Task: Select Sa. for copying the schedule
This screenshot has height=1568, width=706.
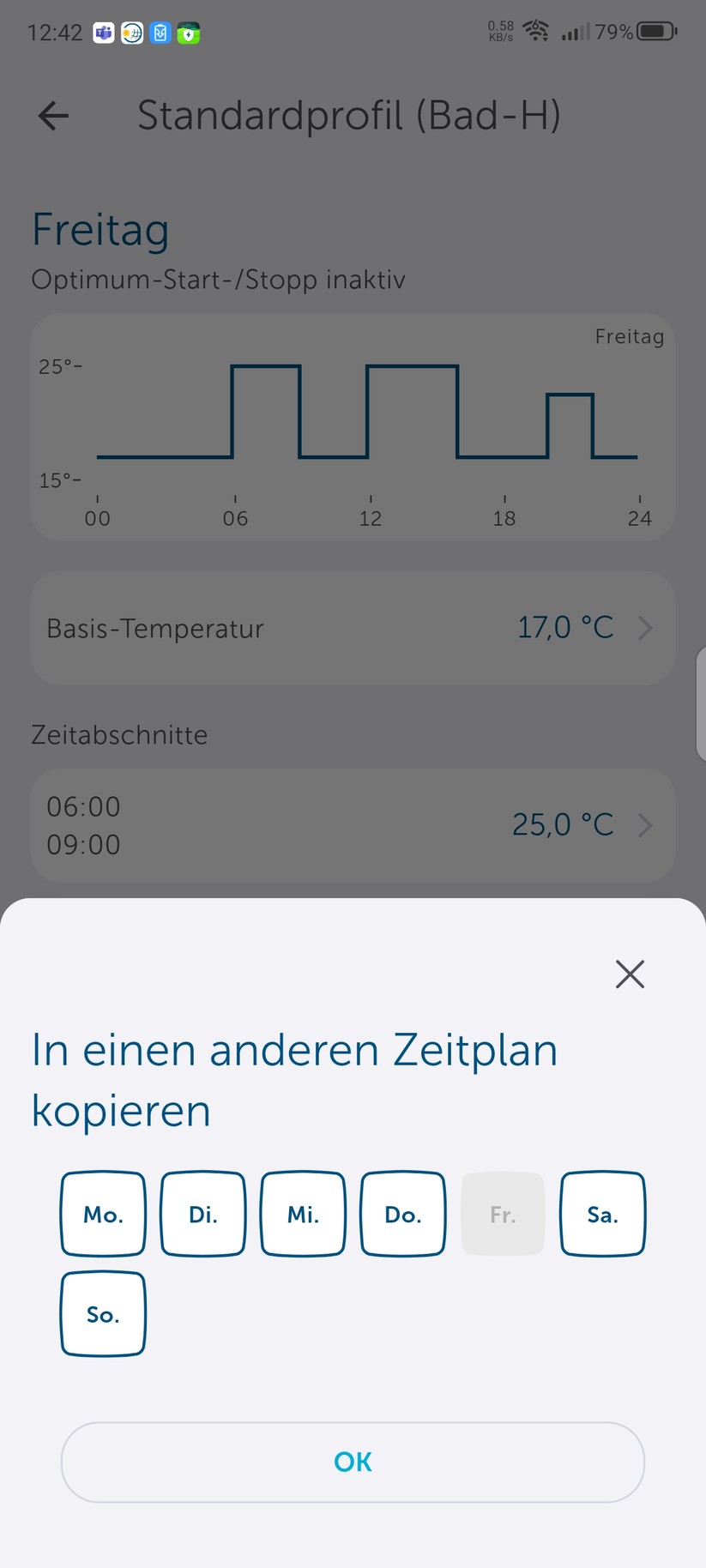Action: [602, 1213]
